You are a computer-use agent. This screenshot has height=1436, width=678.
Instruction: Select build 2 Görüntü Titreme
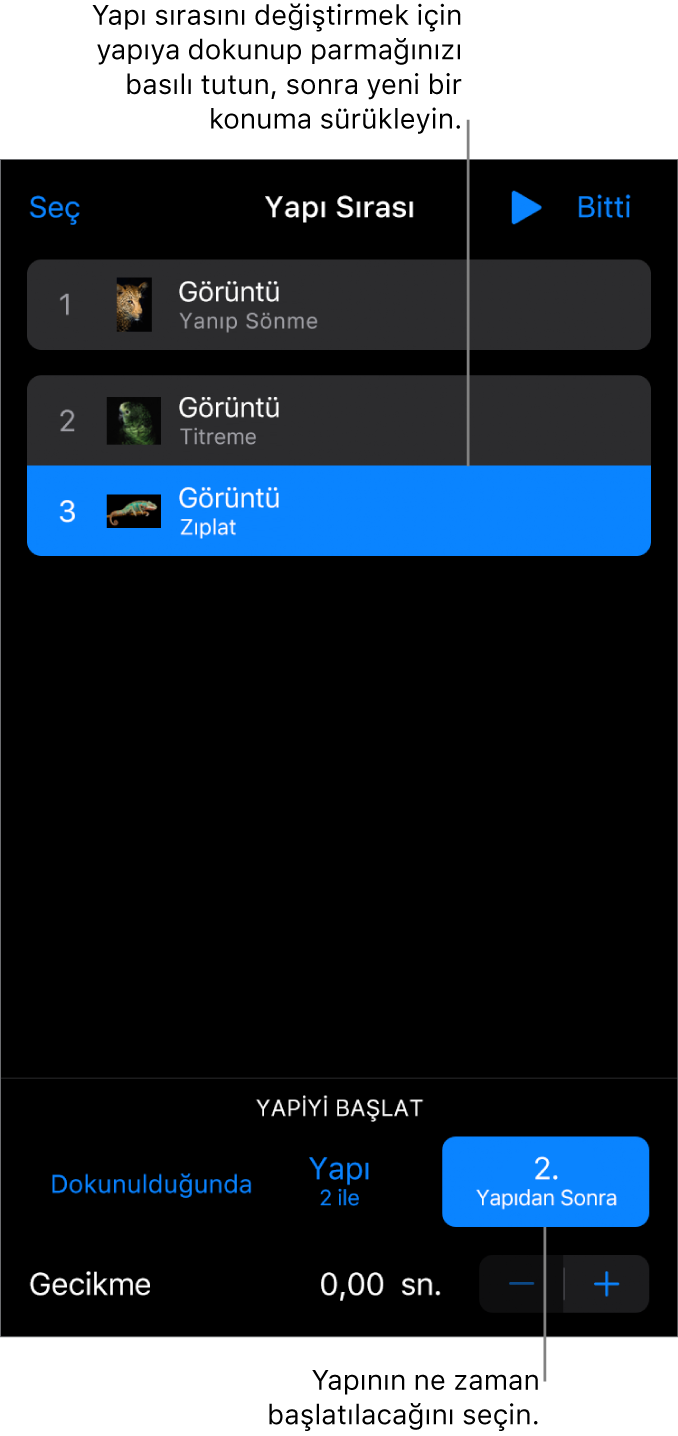point(338,421)
